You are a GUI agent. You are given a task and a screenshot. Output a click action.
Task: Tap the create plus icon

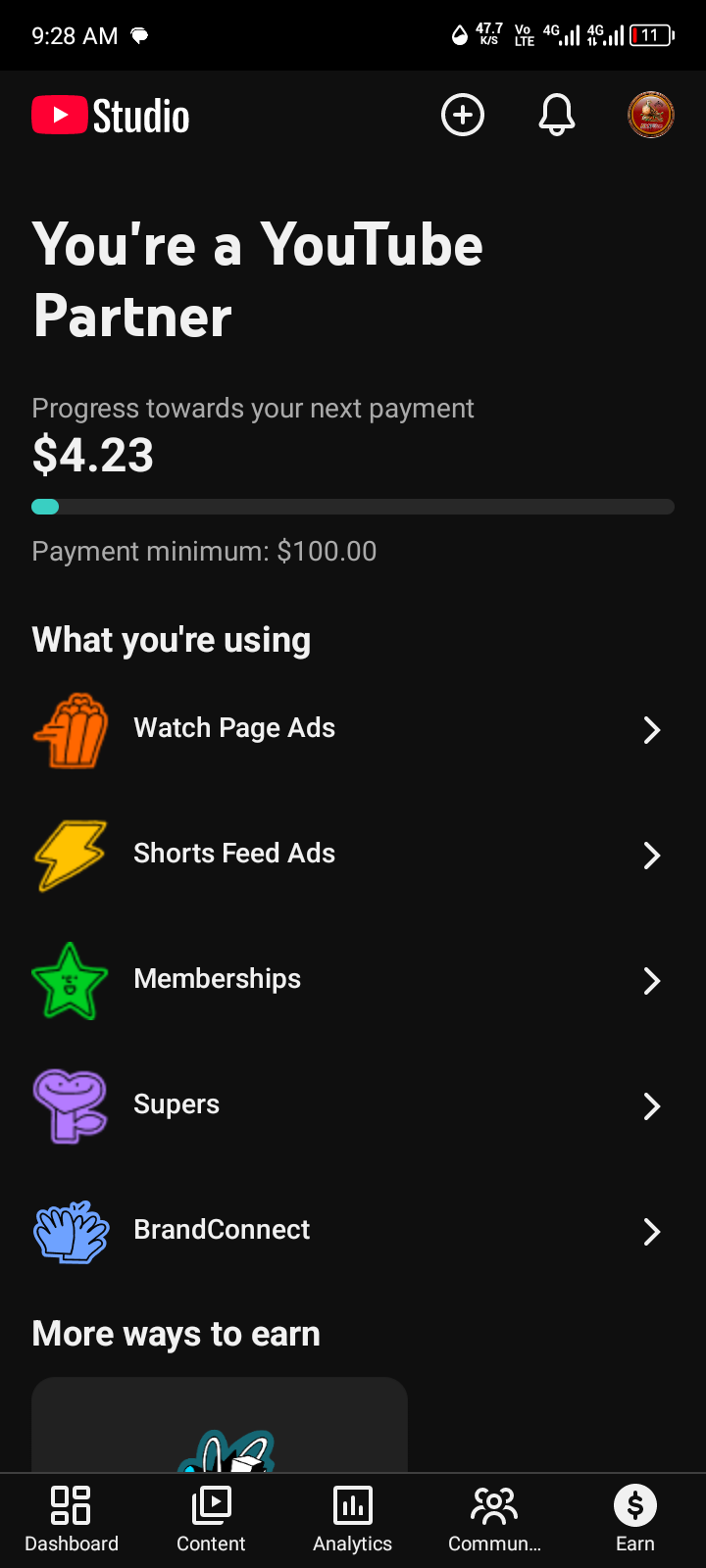tap(463, 116)
